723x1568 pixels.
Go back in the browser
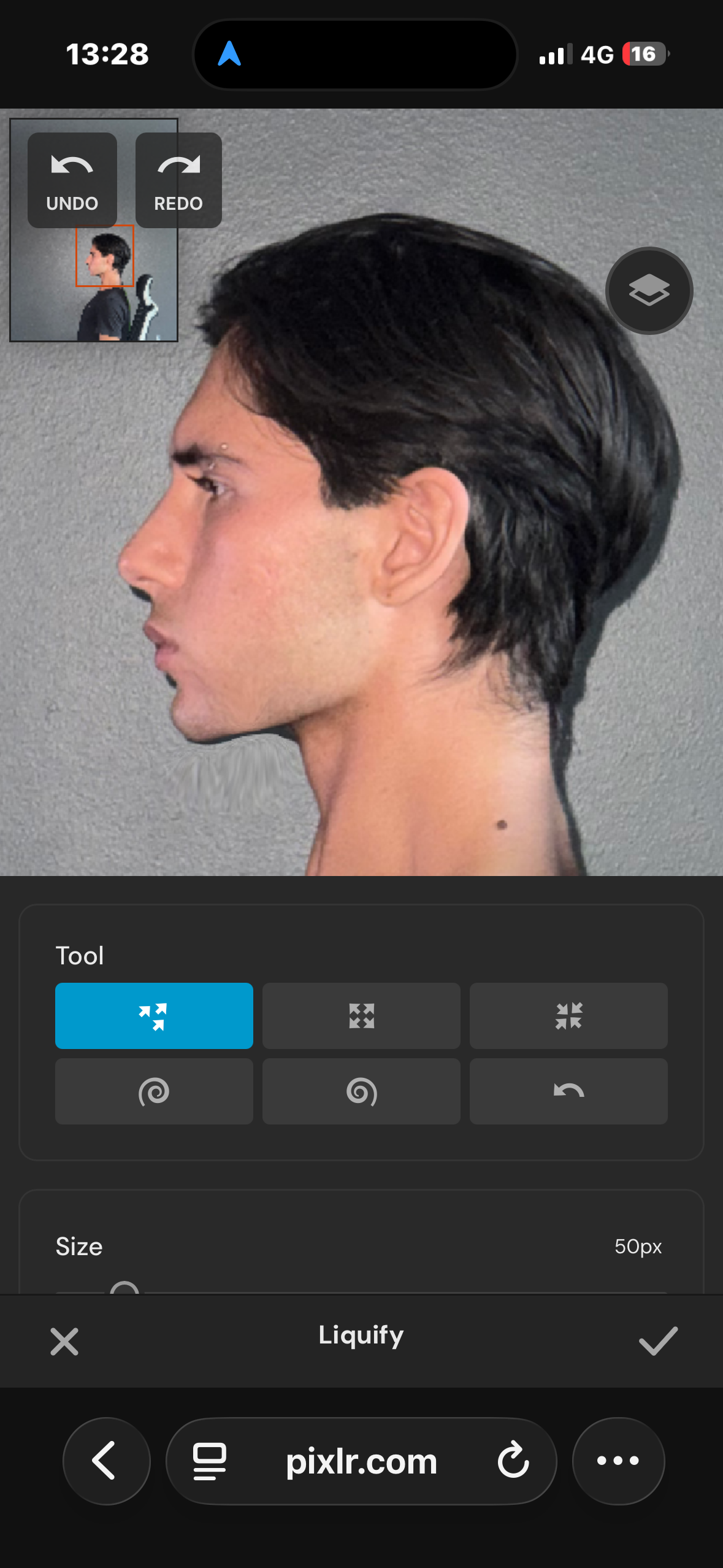point(107,1461)
